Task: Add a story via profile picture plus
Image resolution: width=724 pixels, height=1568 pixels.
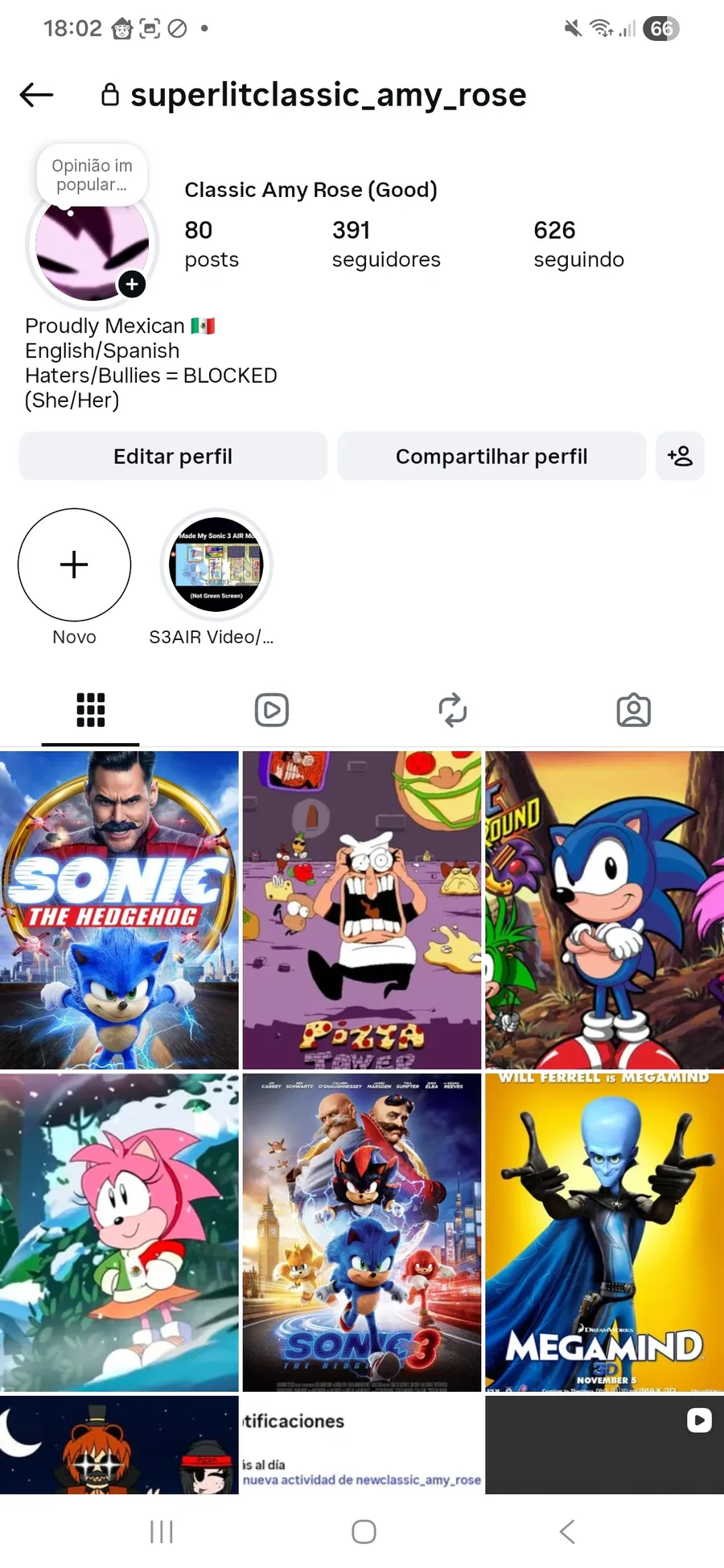Action: click(x=132, y=284)
